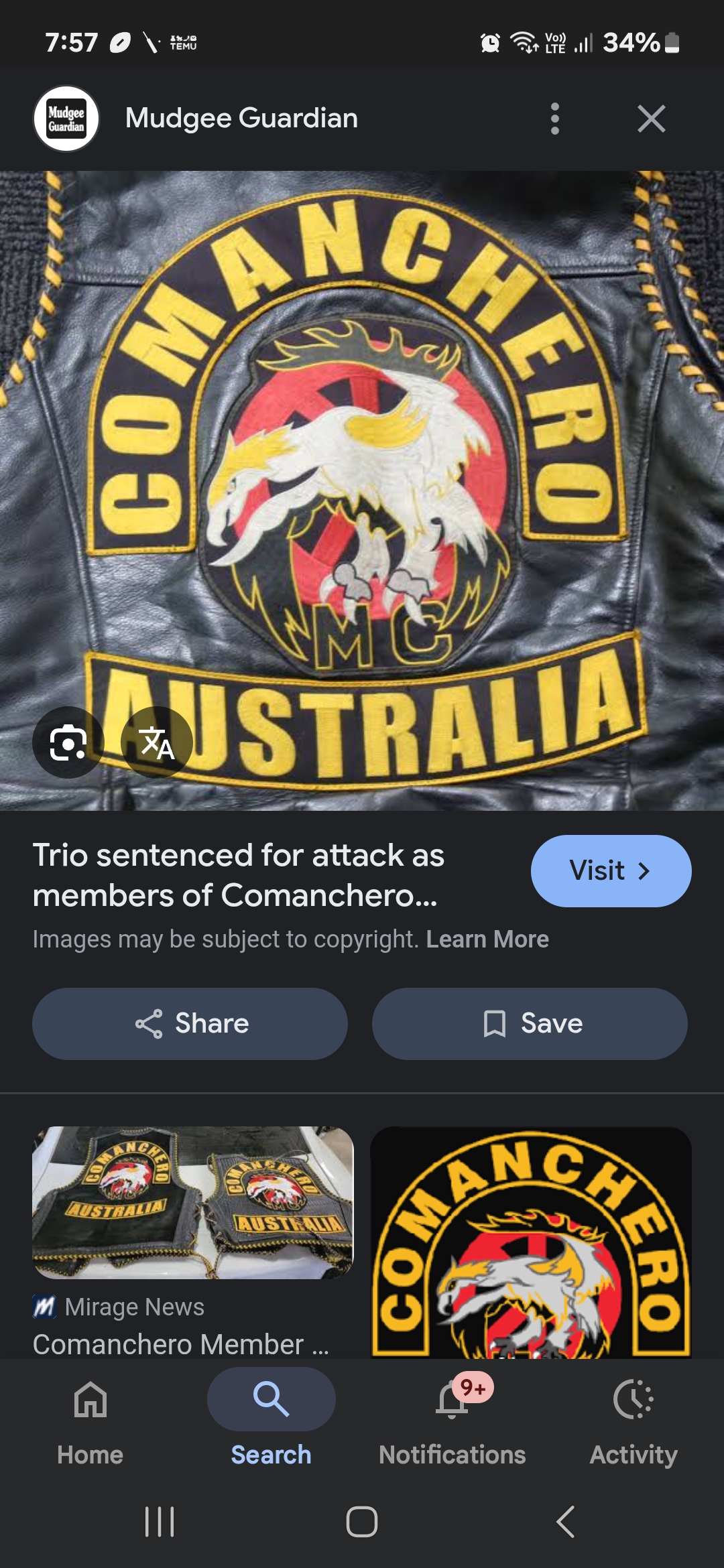The height and width of the screenshot is (1568, 724).
Task: Close the image viewer
Action: 651,119
